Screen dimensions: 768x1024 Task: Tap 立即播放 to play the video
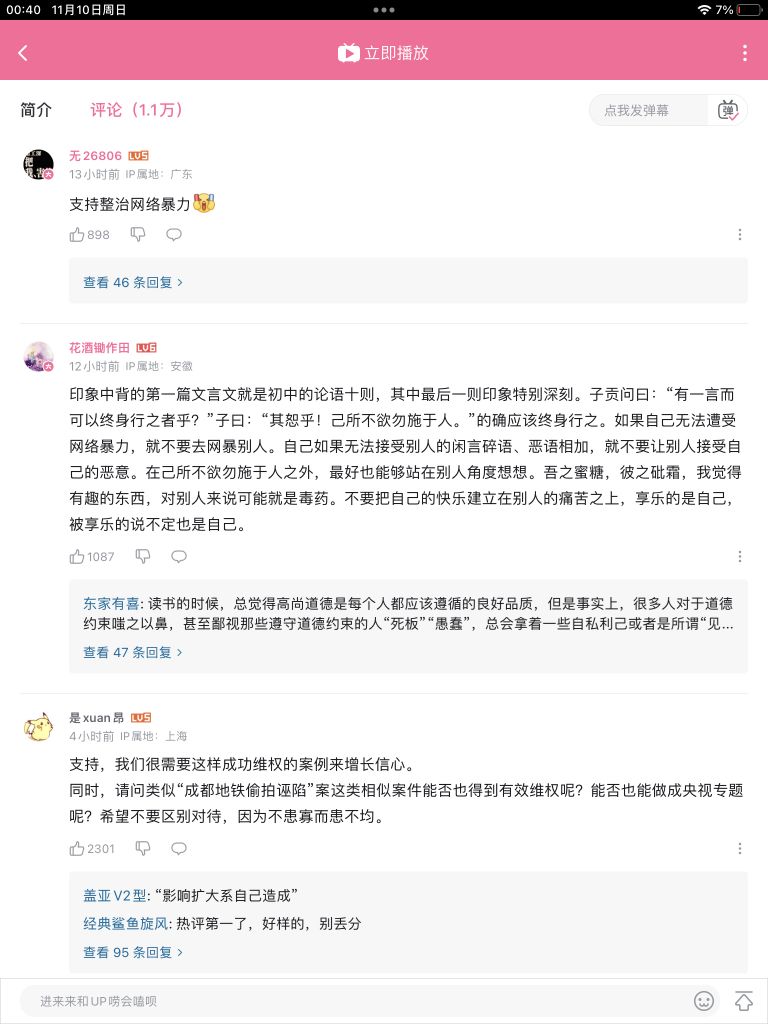pos(384,53)
